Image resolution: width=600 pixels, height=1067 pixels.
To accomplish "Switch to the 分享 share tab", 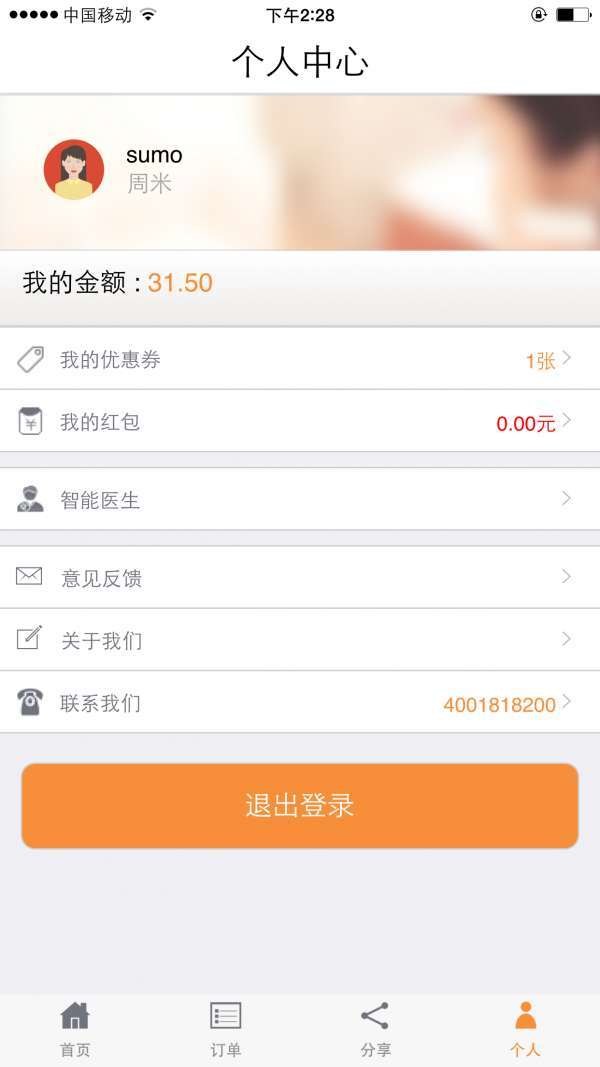I will point(375,1030).
